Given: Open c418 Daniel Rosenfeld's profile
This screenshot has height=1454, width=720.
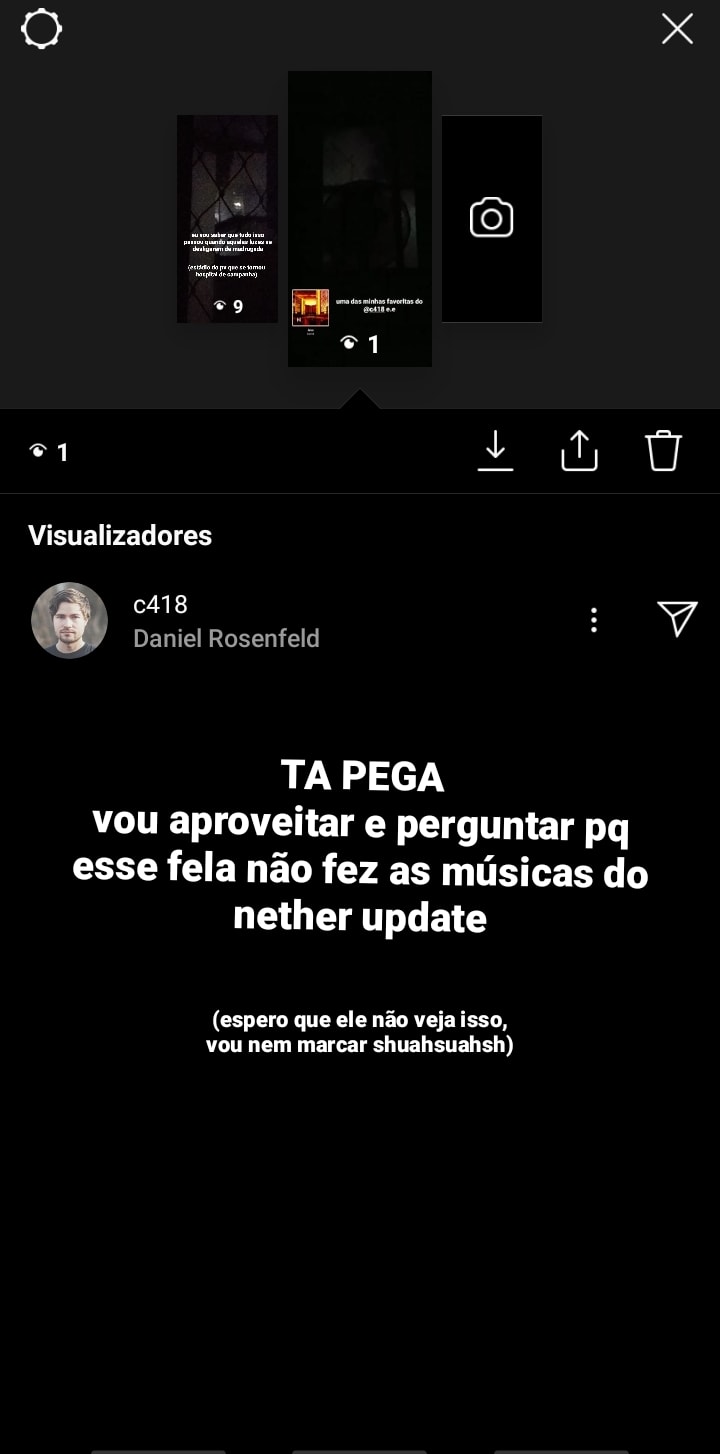Looking at the screenshot, I should 70,620.
